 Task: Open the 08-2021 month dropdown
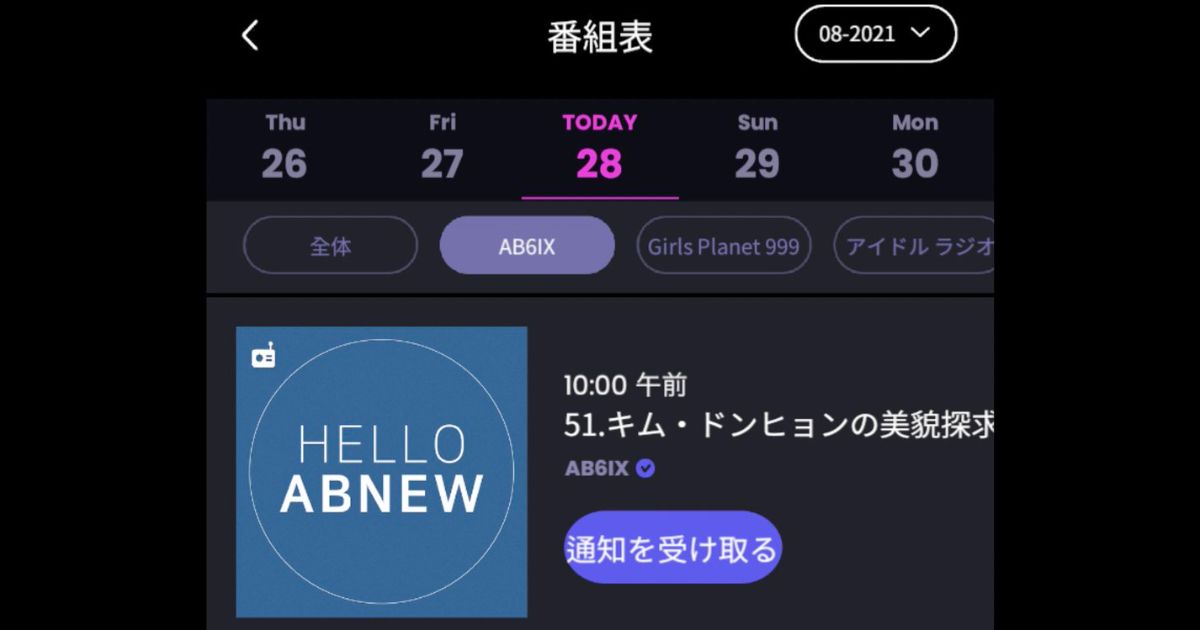coord(875,34)
